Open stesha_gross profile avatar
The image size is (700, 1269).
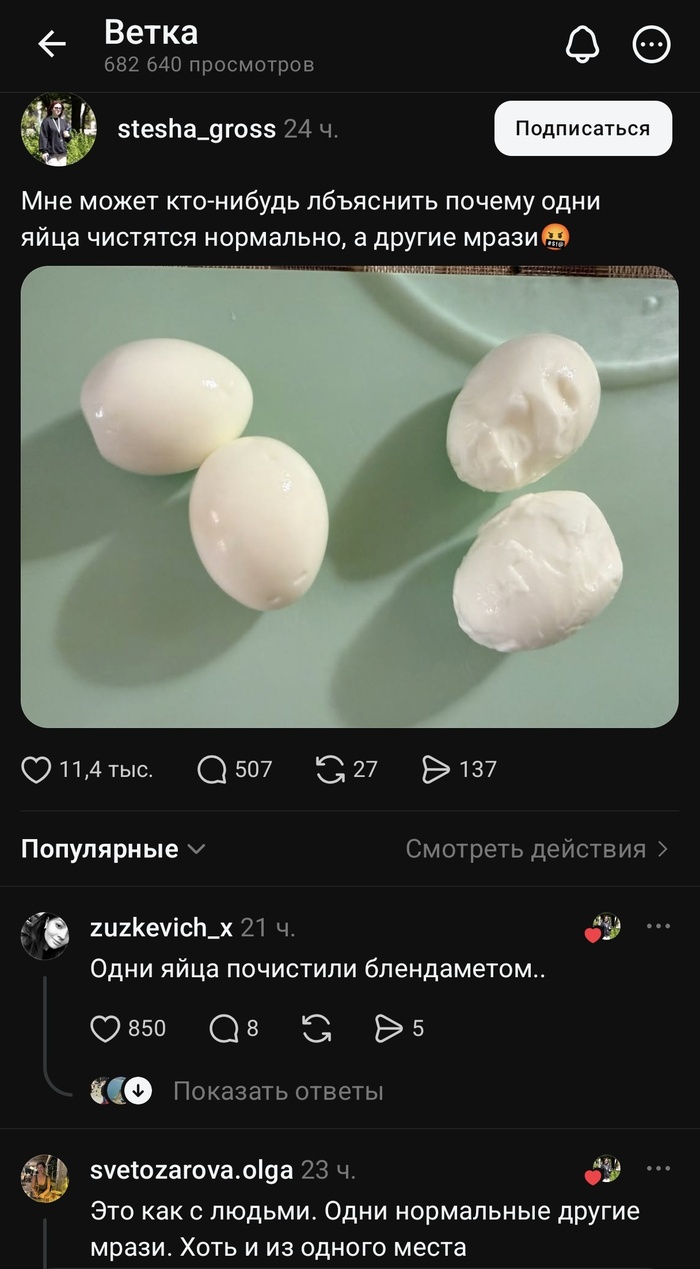click(59, 129)
